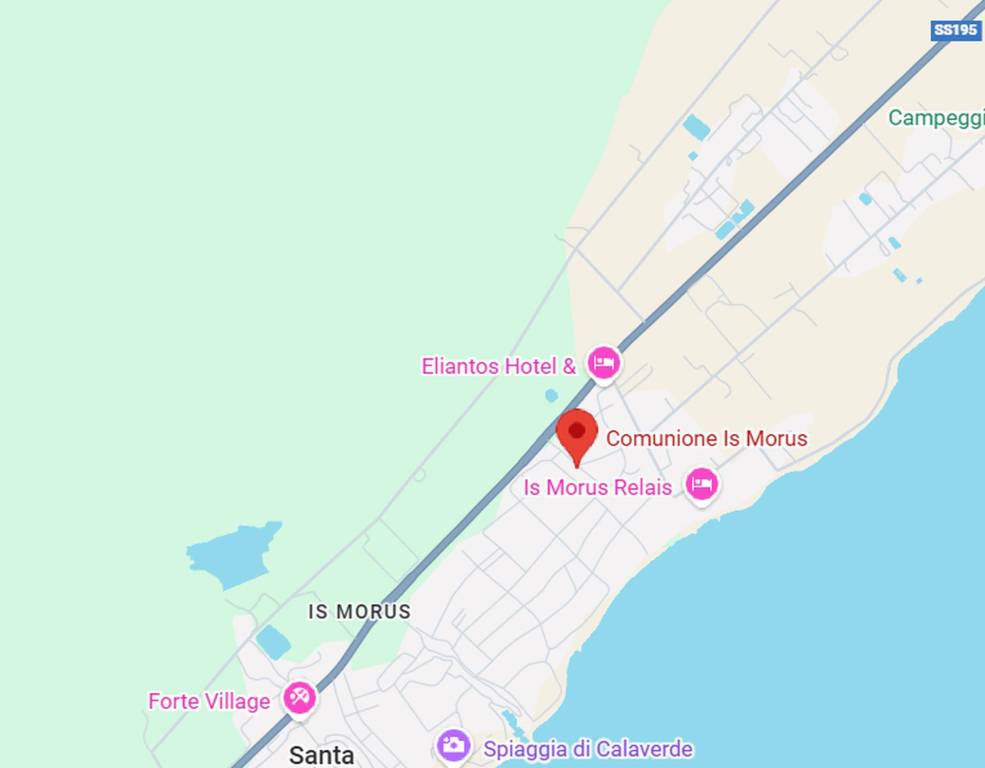Viewport: 985px width, 768px height.
Task: Tap the red Comunione Is Morus pin
Action: point(577,433)
